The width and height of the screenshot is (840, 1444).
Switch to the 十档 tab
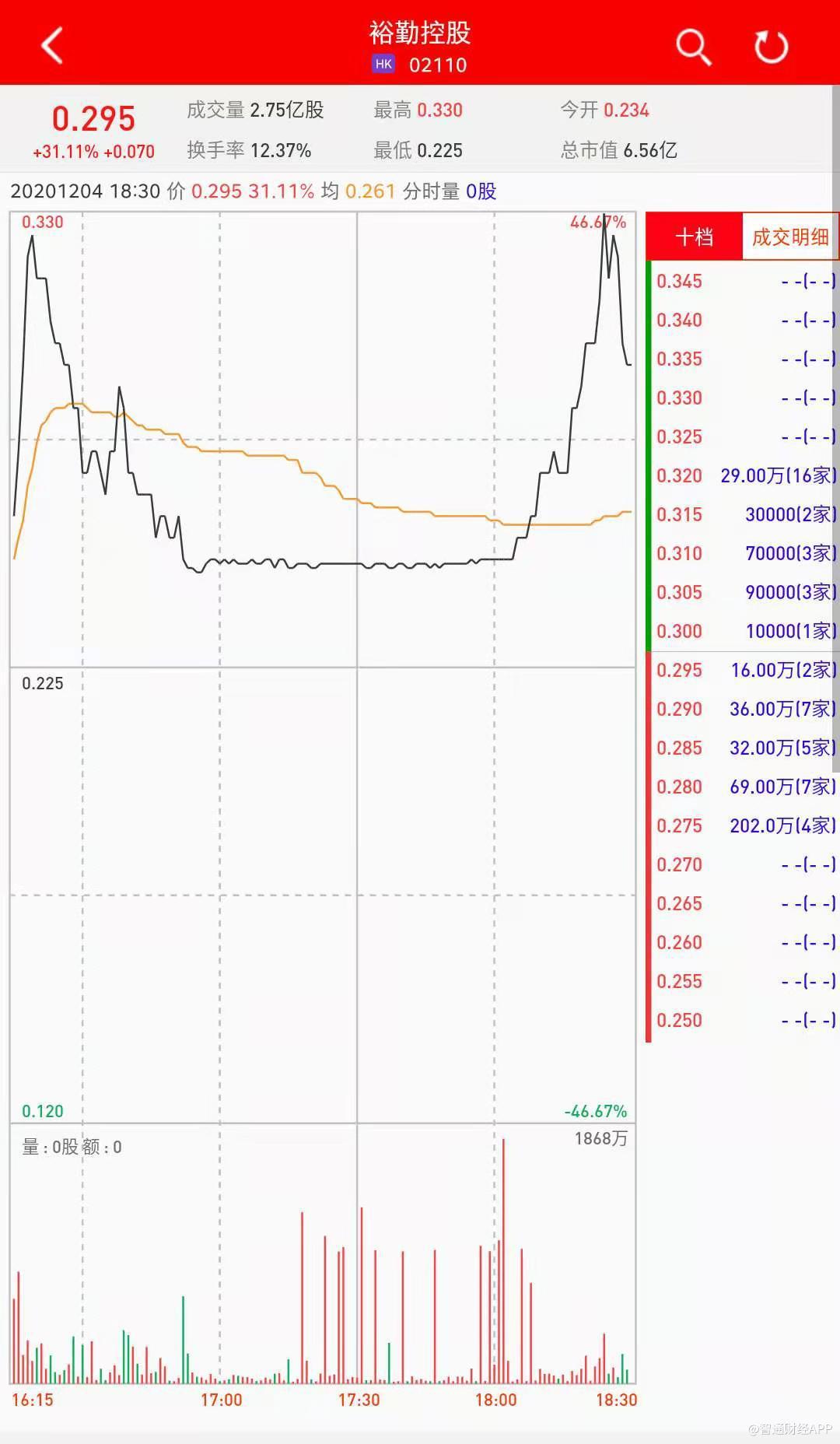(694, 237)
